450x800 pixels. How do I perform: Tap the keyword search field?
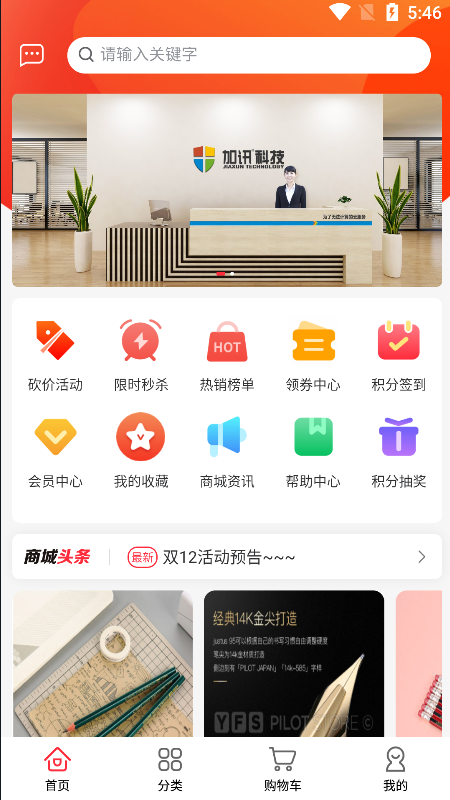click(x=249, y=55)
